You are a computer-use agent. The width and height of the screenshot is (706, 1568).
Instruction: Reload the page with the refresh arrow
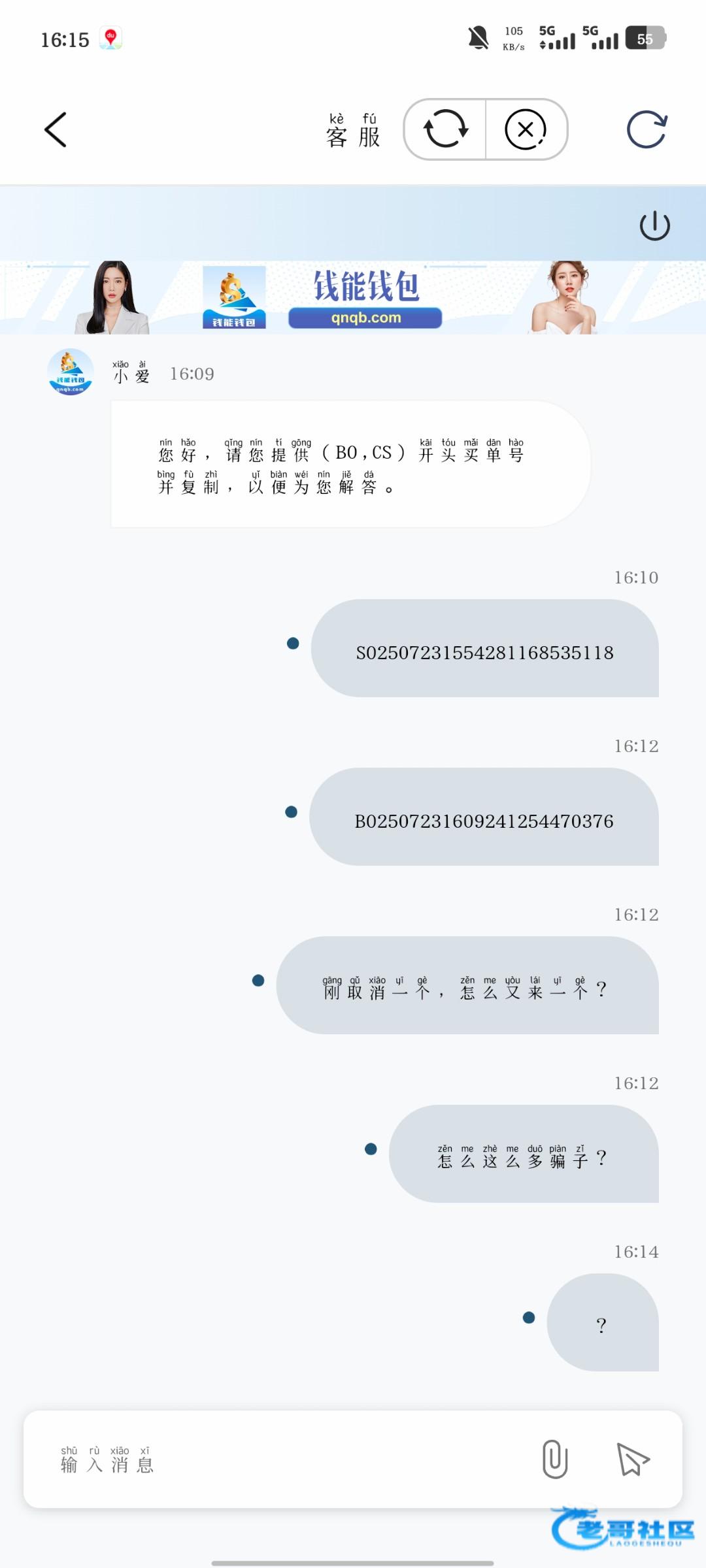(x=647, y=129)
